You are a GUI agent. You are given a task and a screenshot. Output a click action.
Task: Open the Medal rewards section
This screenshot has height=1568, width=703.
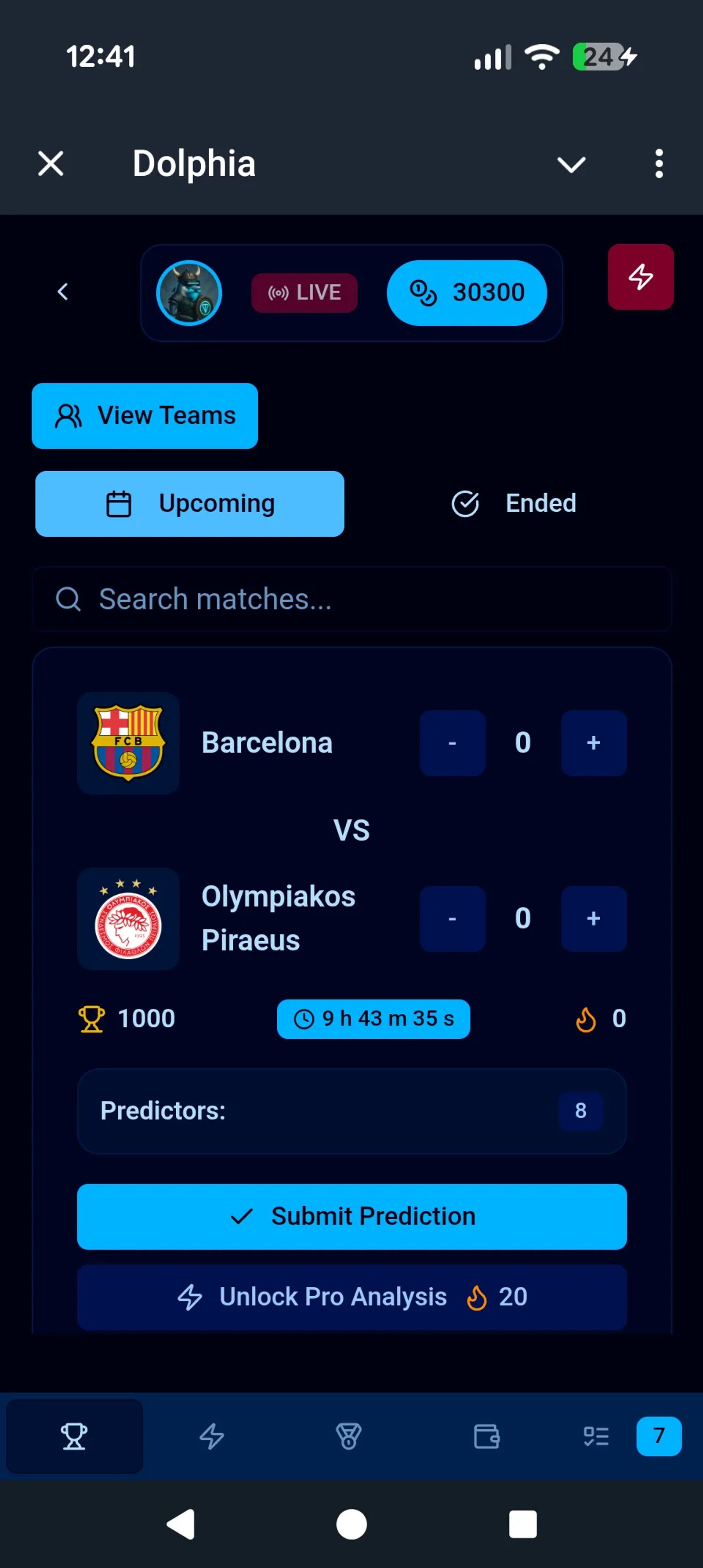tap(348, 1438)
